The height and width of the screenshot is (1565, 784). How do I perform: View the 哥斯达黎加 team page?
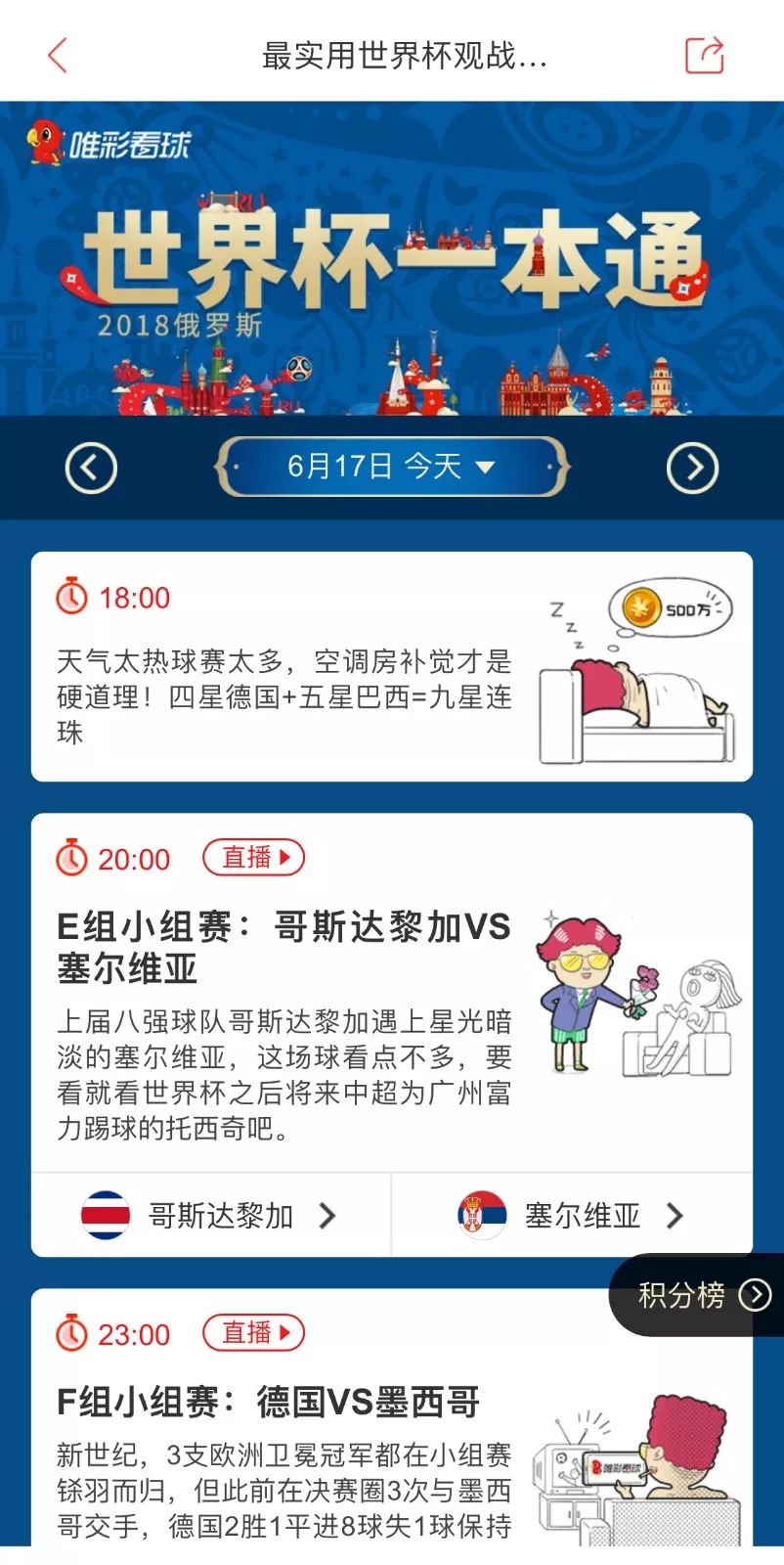(x=210, y=1216)
